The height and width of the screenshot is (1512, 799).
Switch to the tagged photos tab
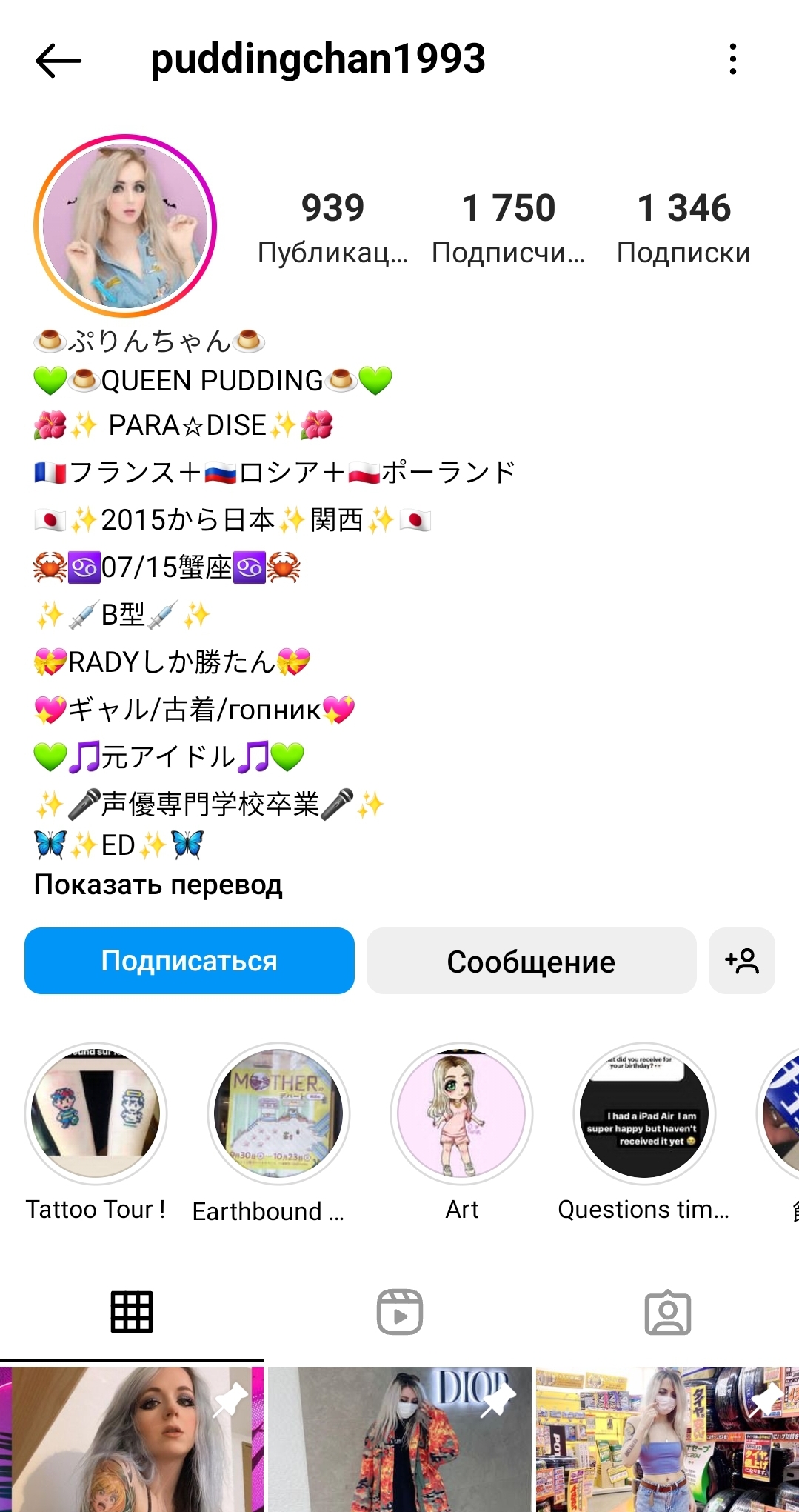click(x=667, y=1312)
